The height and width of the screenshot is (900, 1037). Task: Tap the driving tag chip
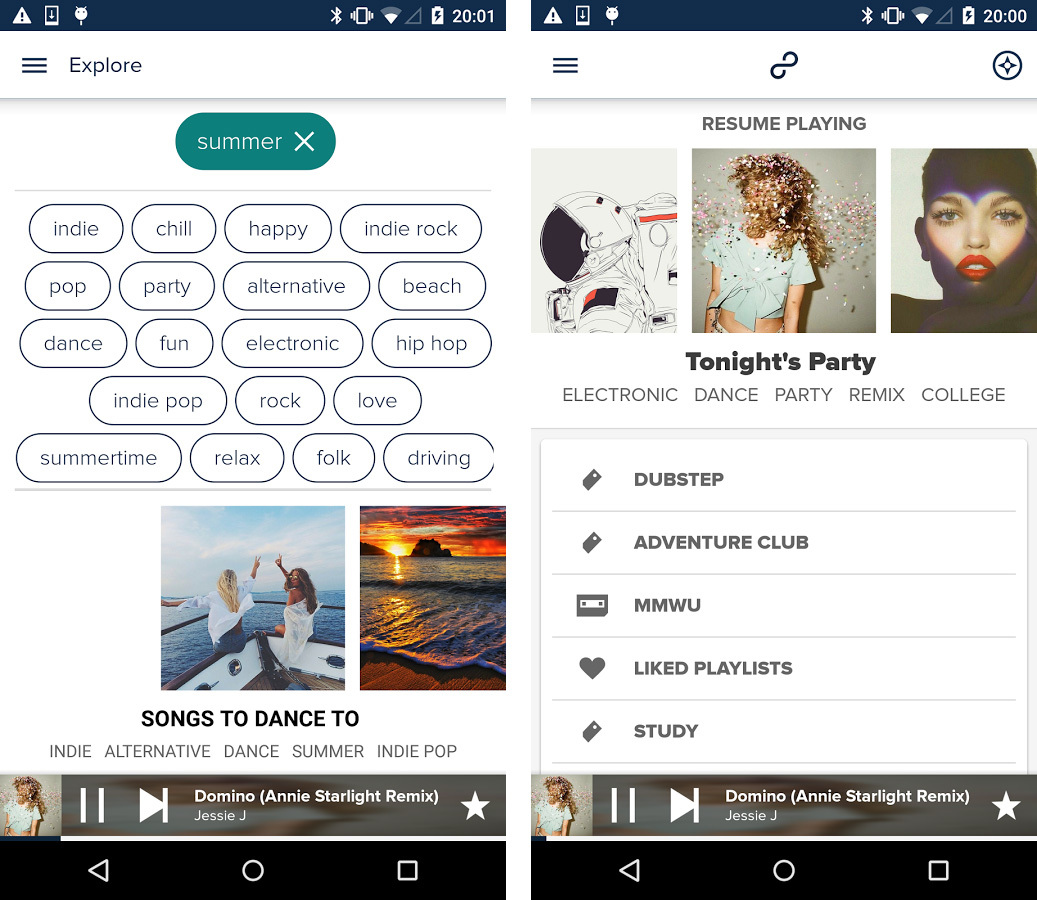point(438,458)
